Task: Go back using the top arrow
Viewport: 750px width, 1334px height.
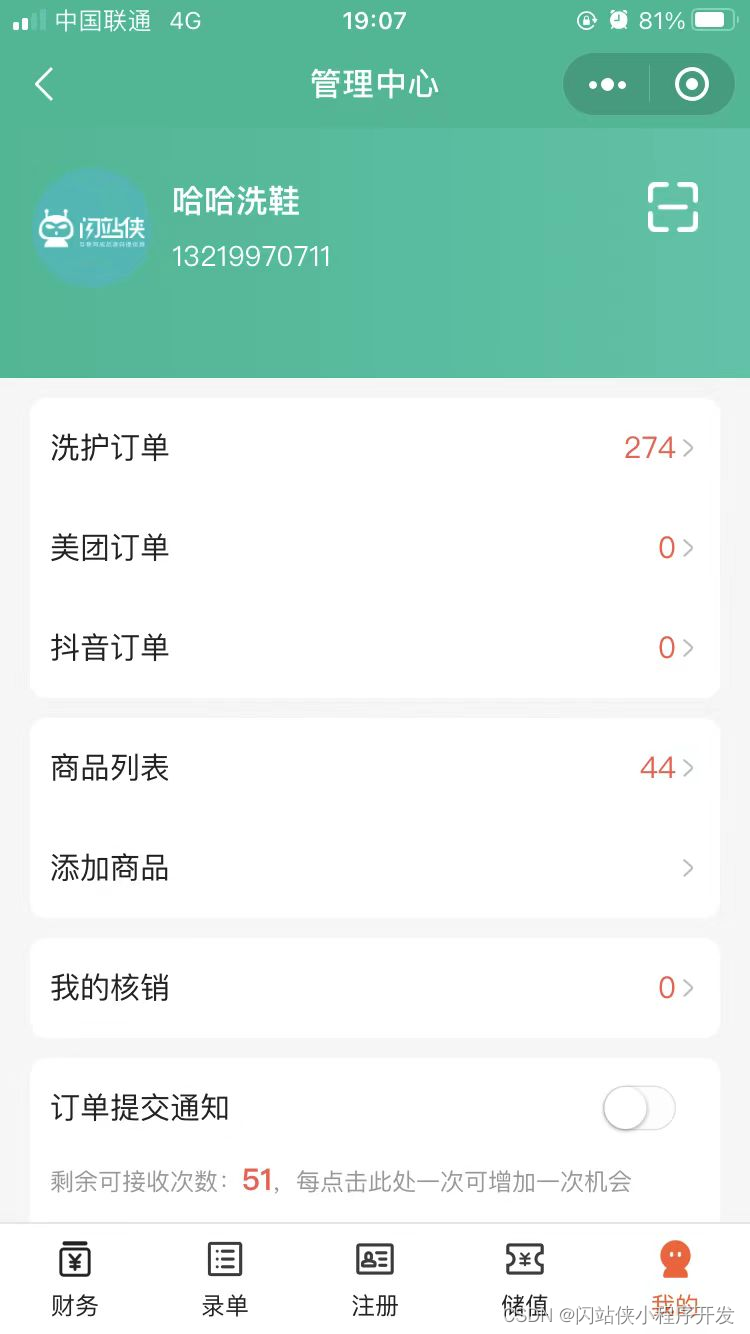Action: pos(44,85)
